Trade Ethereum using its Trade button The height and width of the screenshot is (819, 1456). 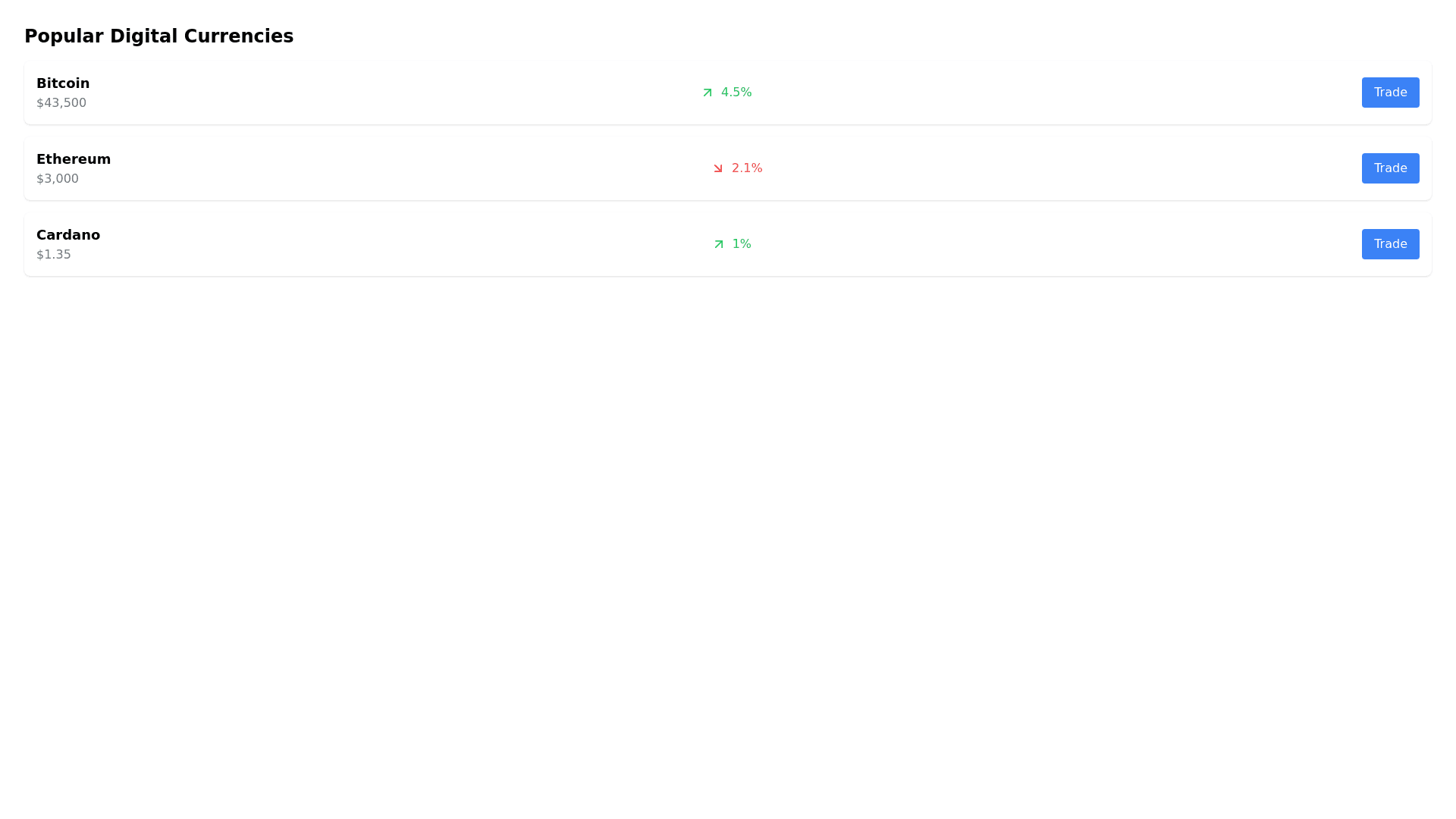point(1390,168)
